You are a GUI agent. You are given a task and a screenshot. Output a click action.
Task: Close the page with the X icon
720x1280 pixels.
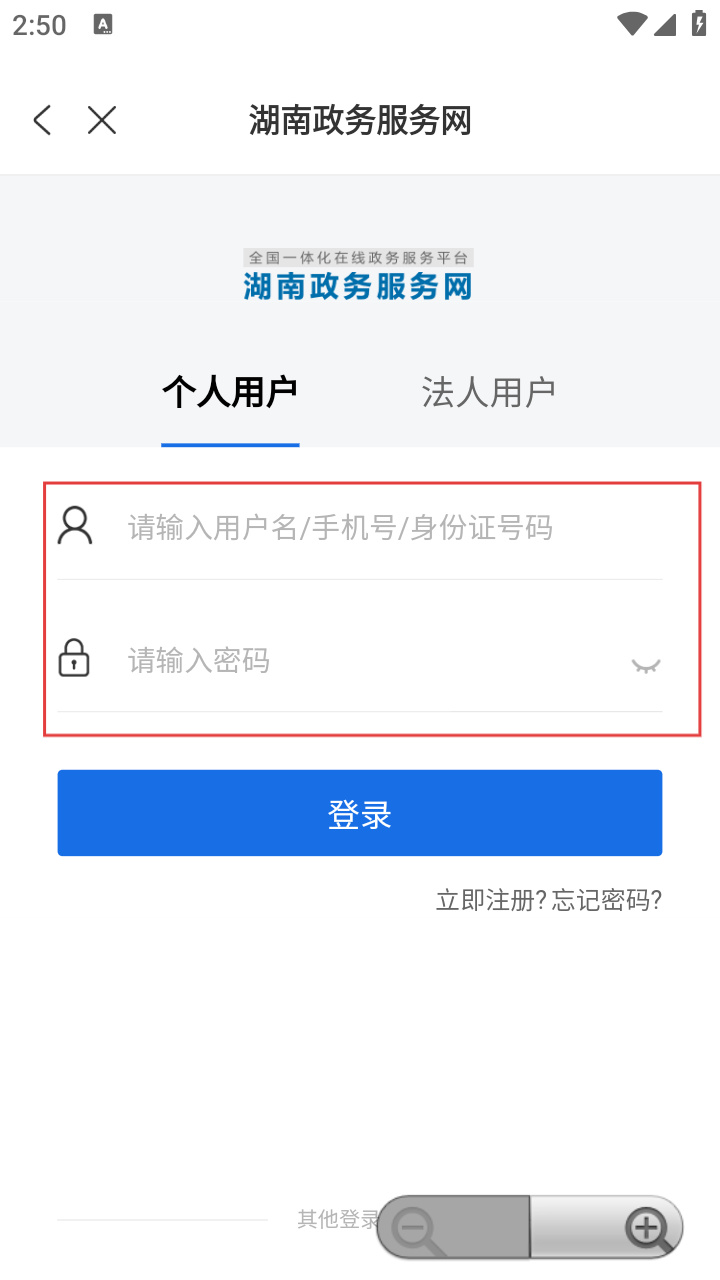click(x=102, y=121)
